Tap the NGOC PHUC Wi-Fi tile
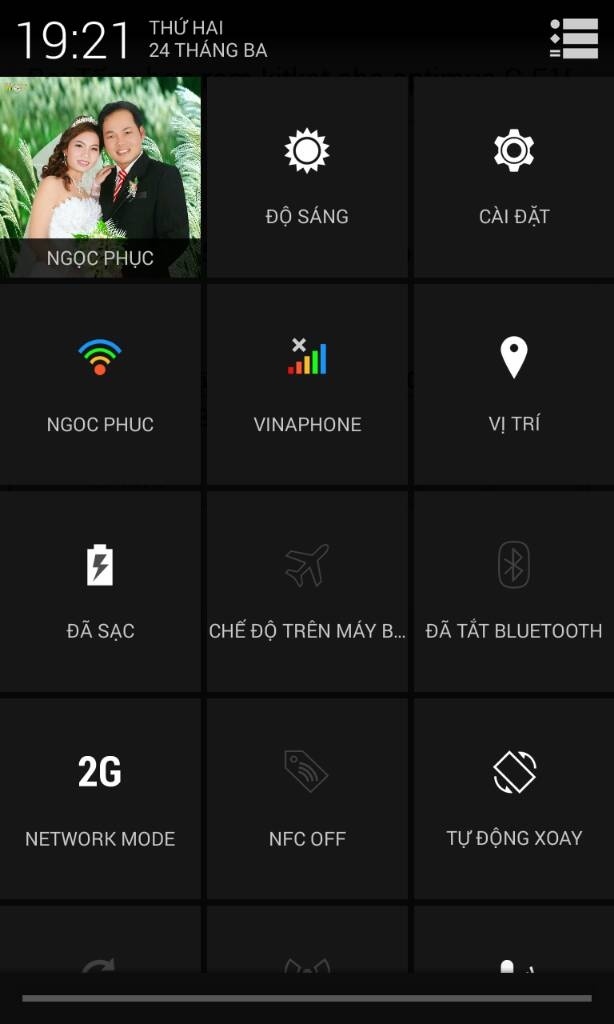Viewport: 614px width, 1024px height. point(100,384)
